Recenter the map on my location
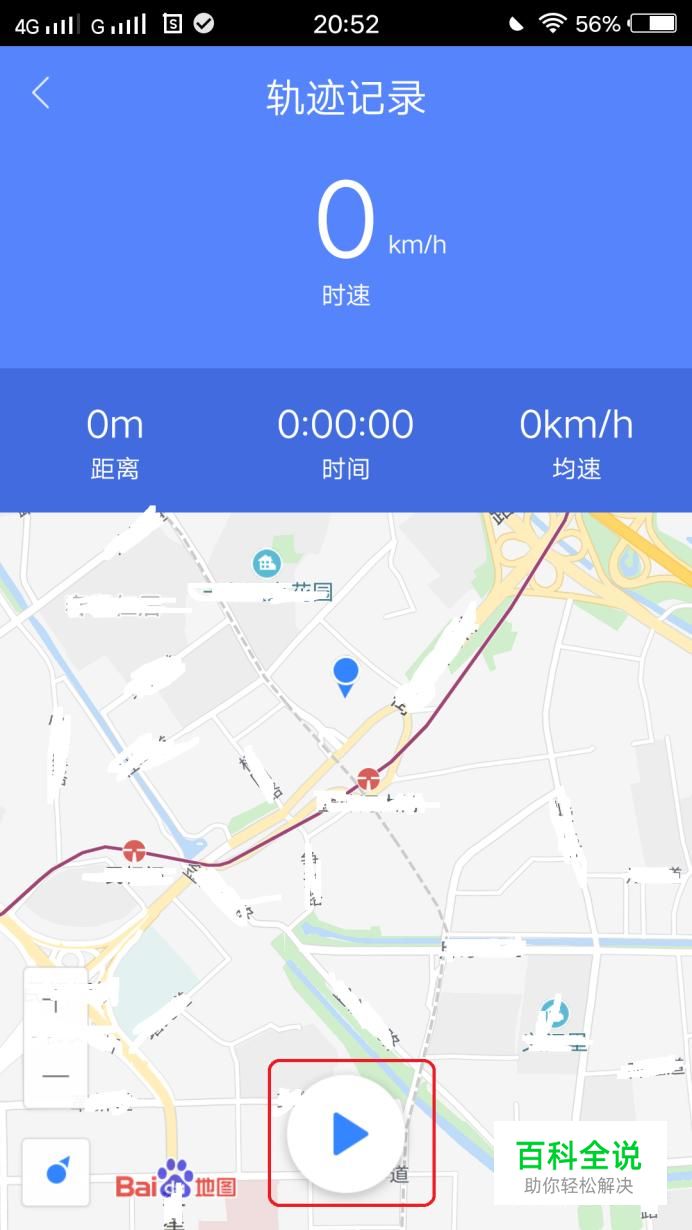 click(56, 1171)
